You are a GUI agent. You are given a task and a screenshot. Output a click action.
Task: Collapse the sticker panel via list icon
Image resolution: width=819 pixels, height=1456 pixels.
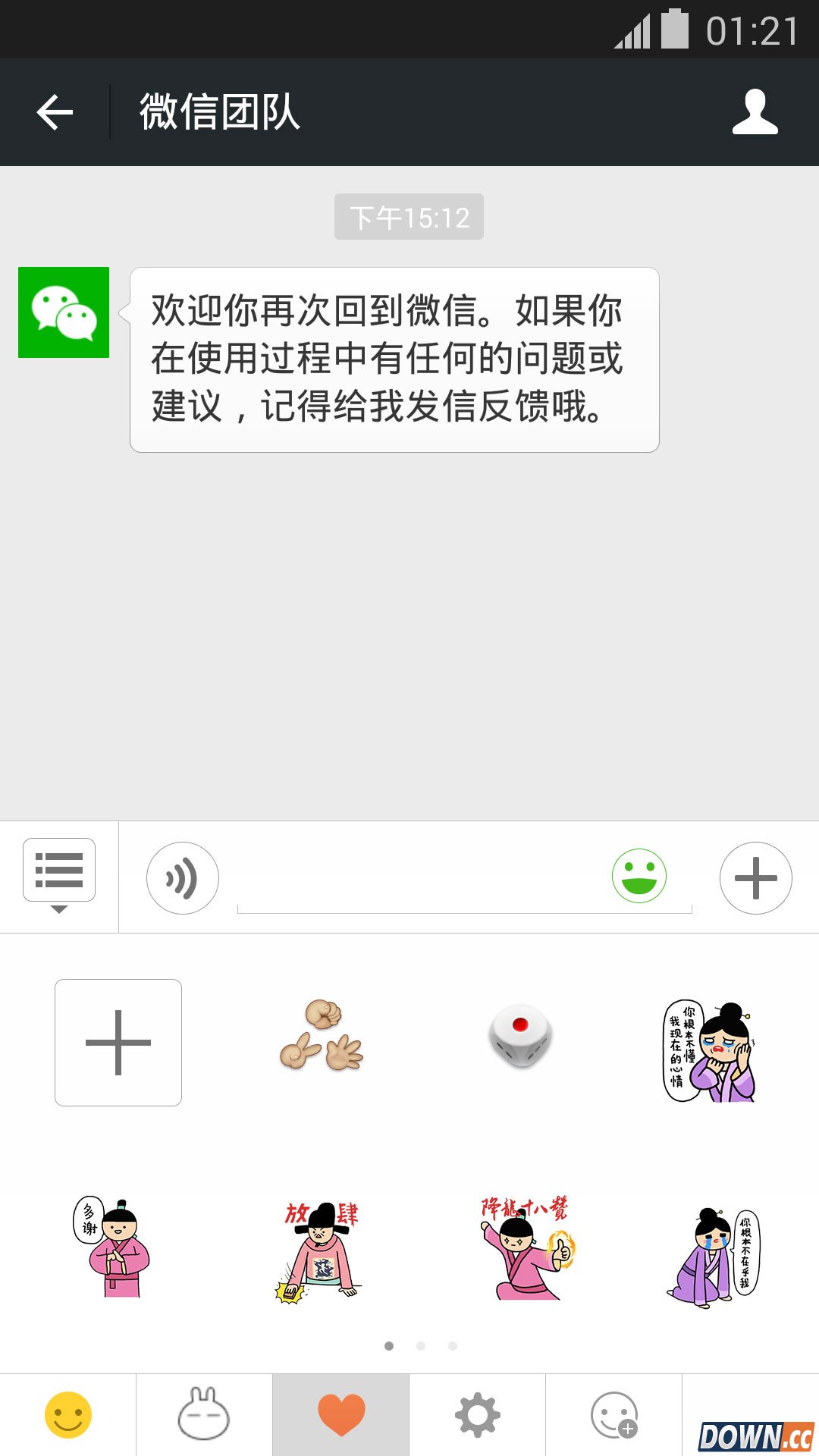61,870
